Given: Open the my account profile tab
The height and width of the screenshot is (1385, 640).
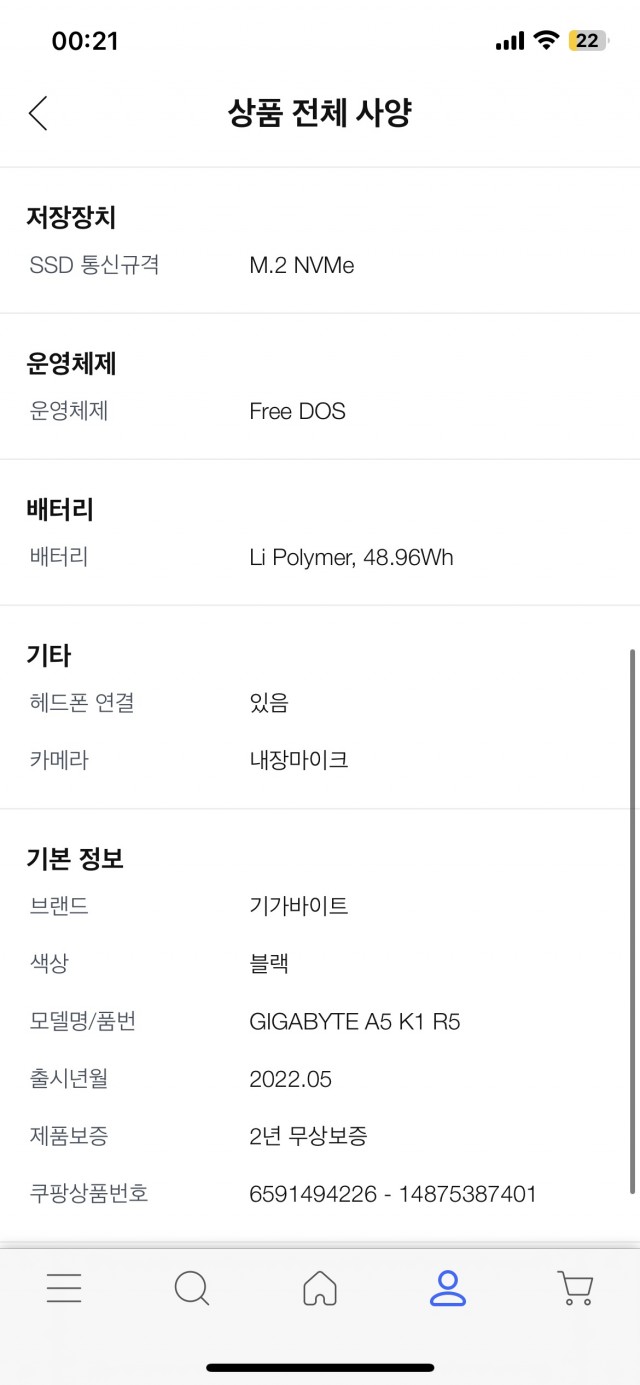Looking at the screenshot, I should click(448, 1288).
